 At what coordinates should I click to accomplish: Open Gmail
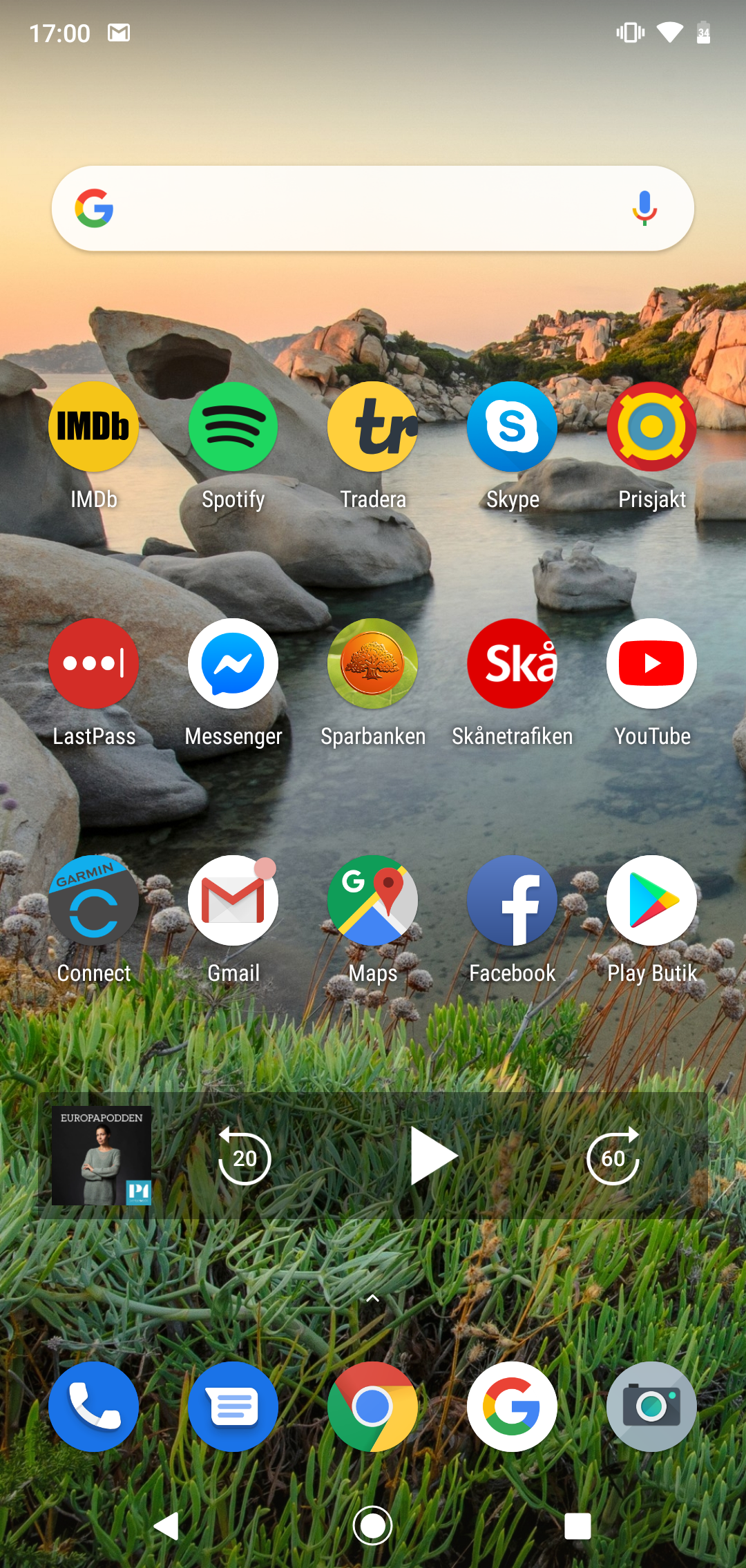[x=233, y=901]
